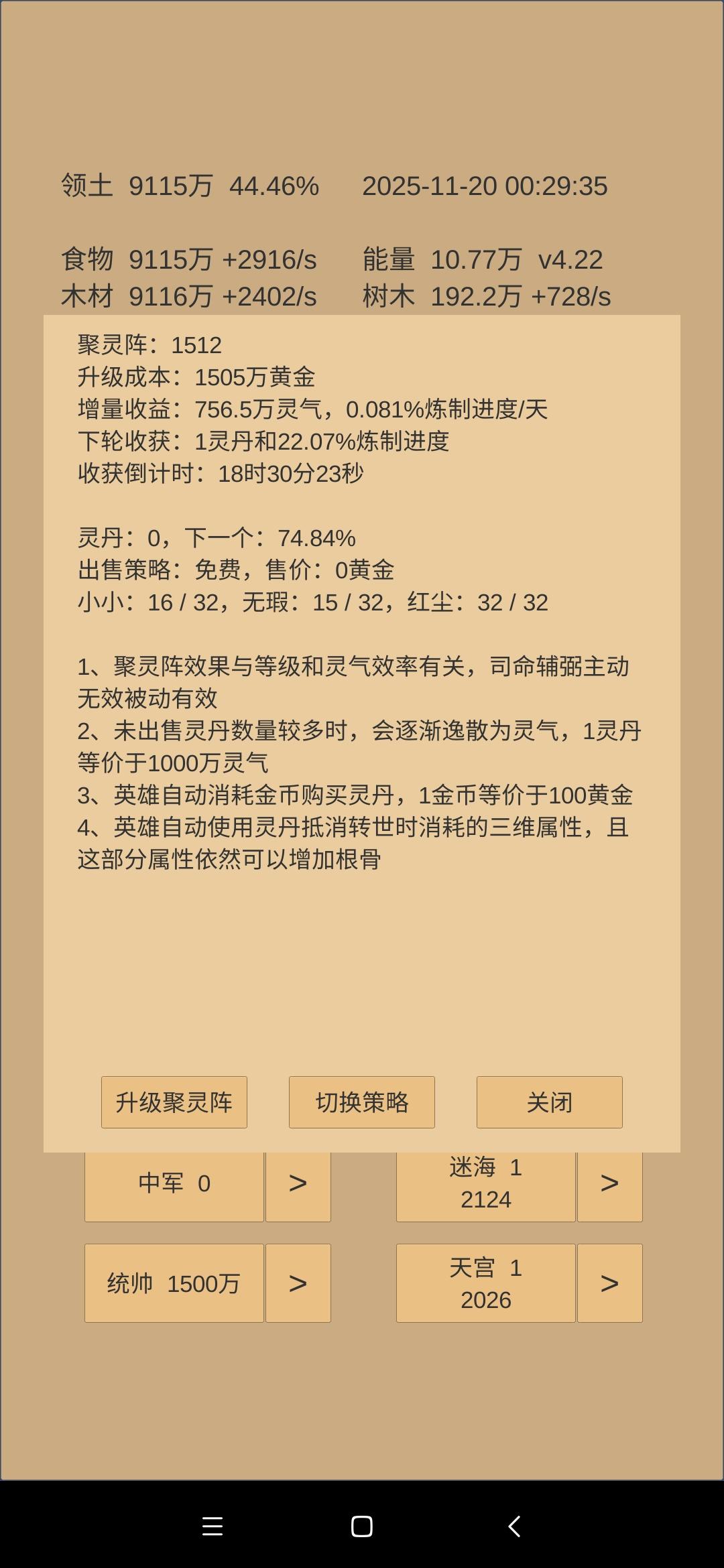Expand 天宫 details with its arrow
The height and width of the screenshot is (1568, 724).
[609, 1283]
